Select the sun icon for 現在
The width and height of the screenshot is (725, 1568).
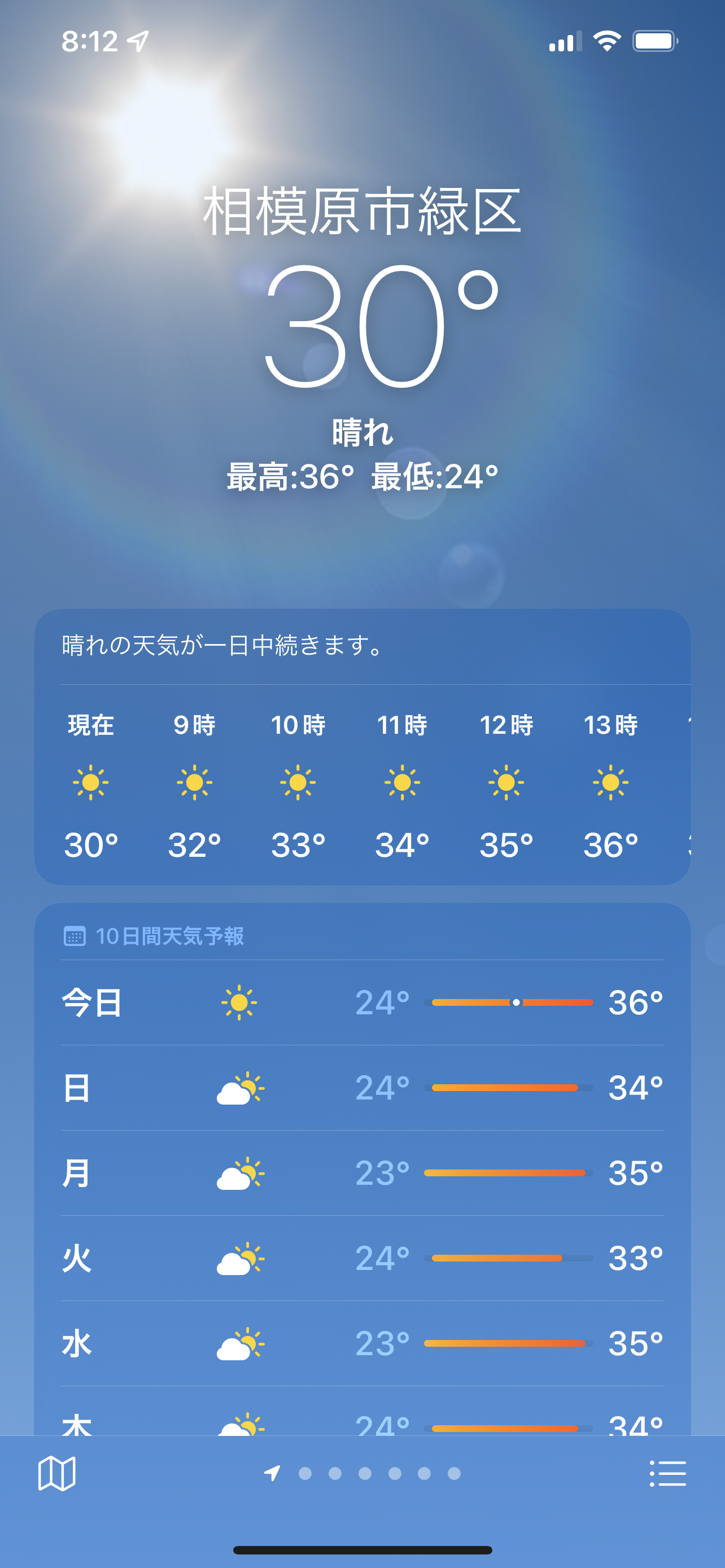[91, 783]
